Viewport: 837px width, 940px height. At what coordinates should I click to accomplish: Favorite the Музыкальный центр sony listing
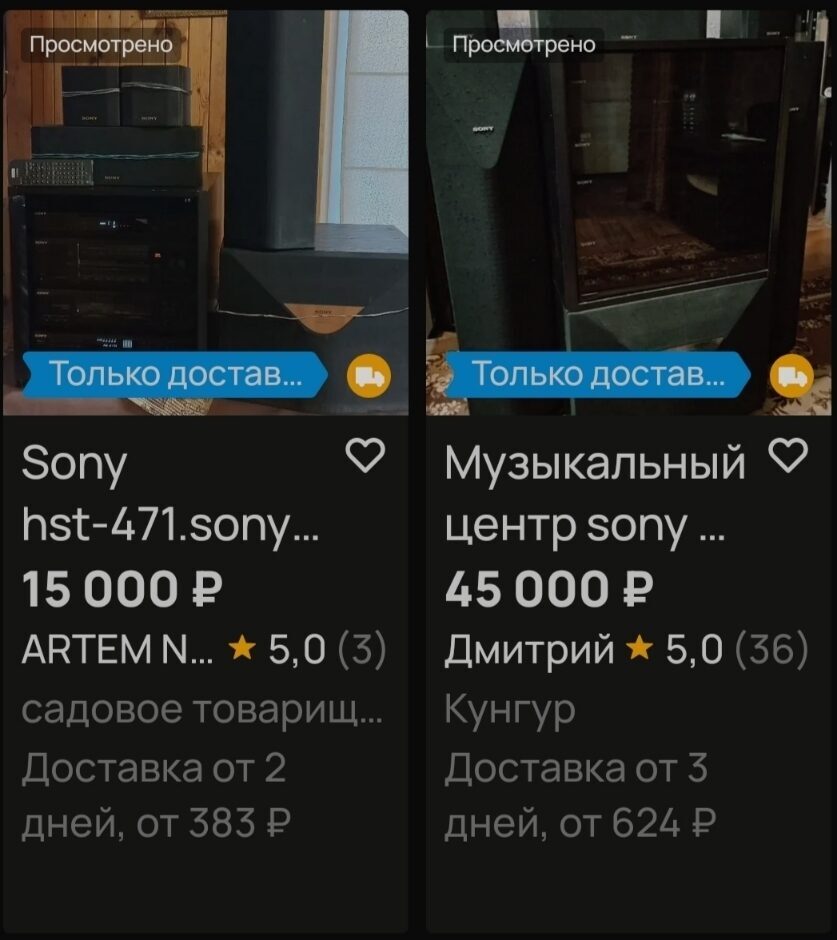click(x=788, y=455)
